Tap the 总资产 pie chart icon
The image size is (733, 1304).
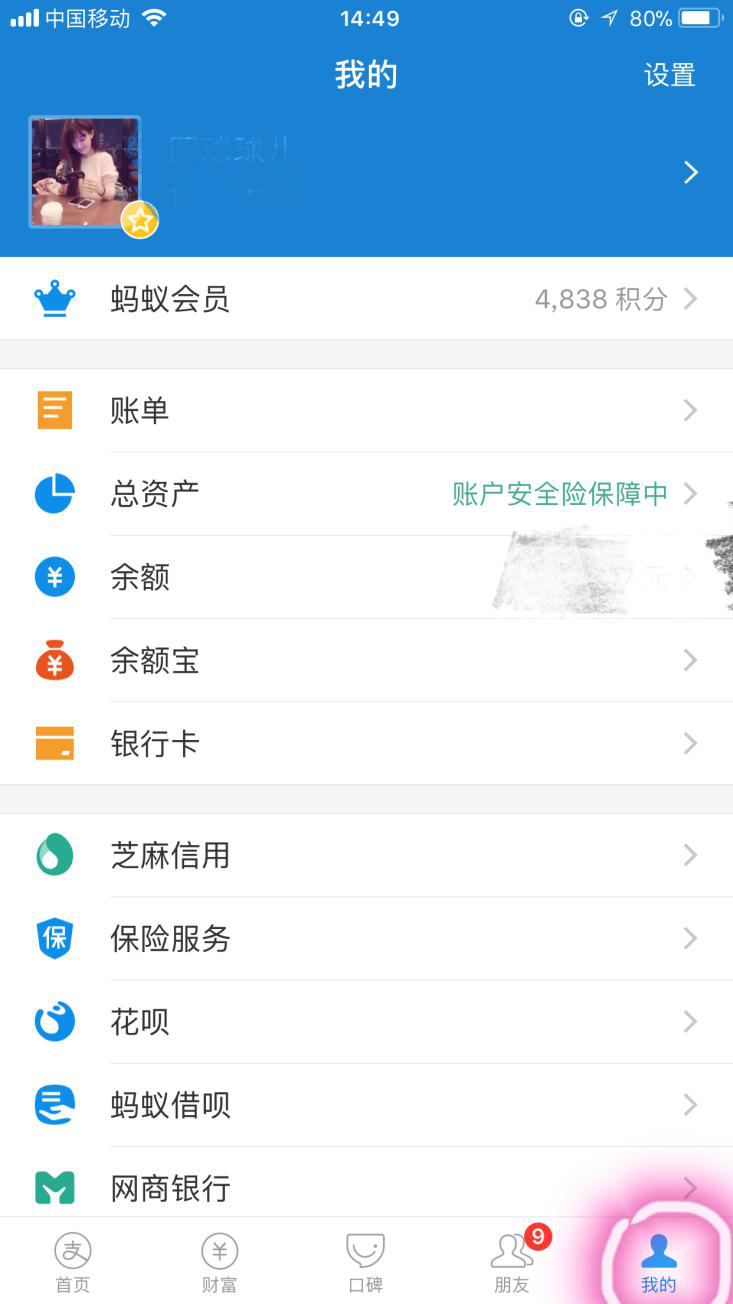[x=55, y=493]
